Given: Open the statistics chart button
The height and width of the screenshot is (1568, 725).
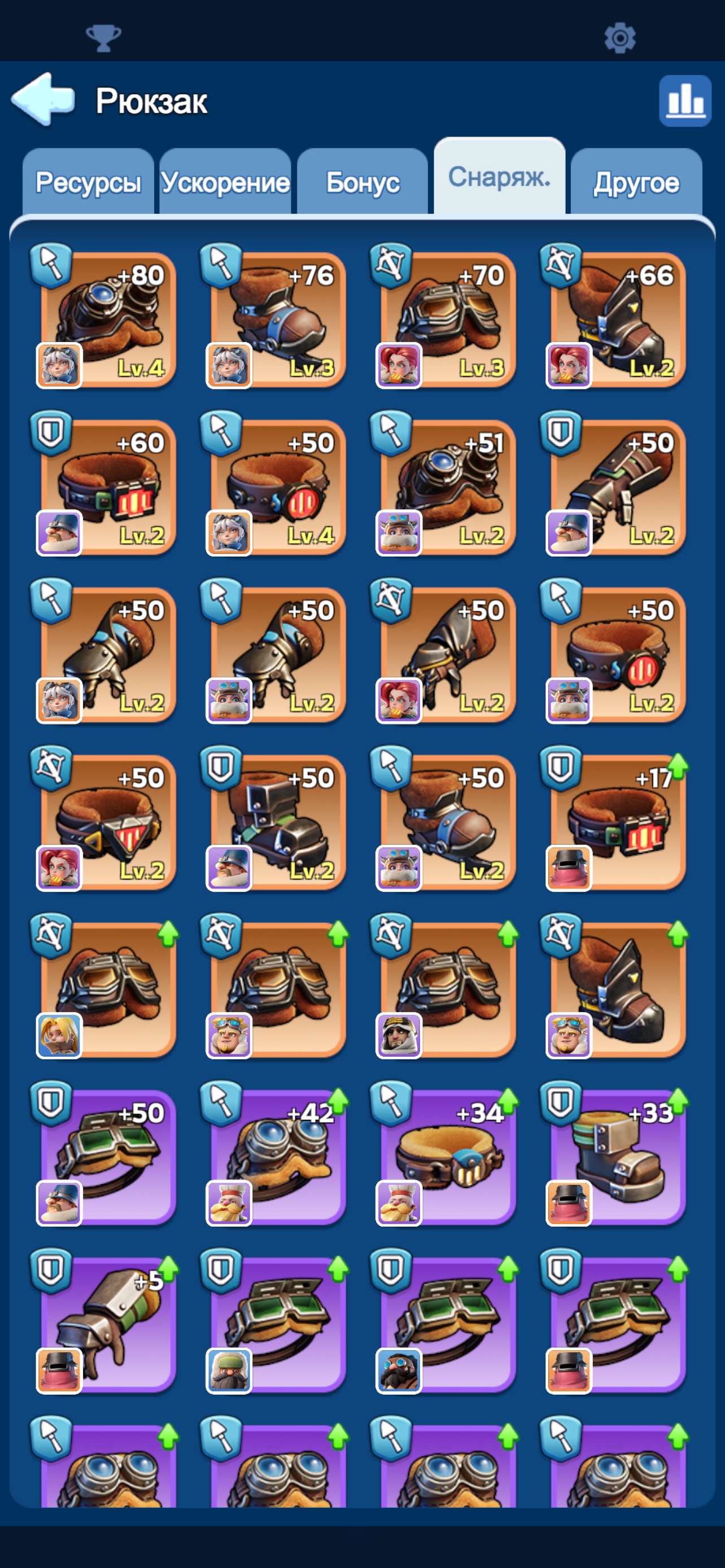Looking at the screenshot, I should click(x=685, y=100).
